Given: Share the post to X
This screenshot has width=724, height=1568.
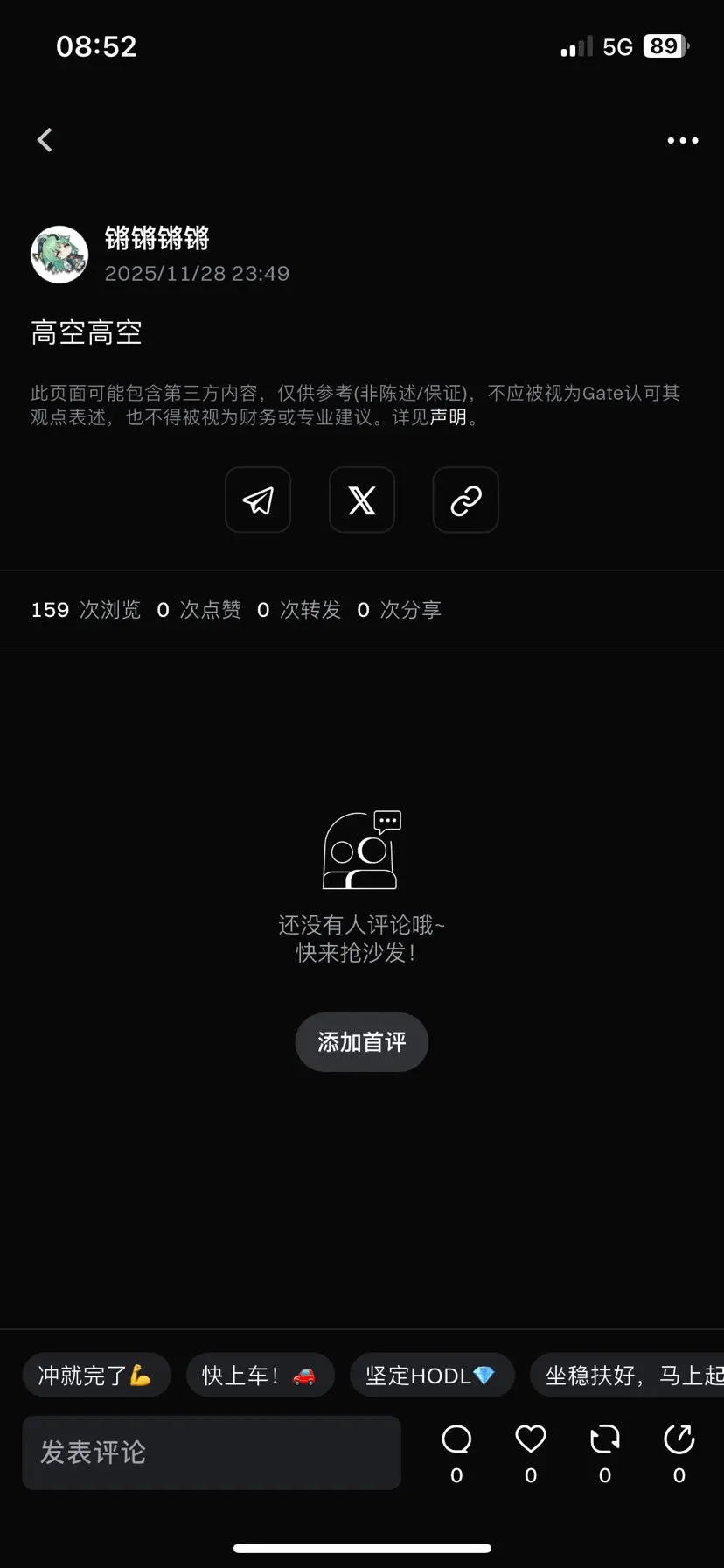Looking at the screenshot, I should point(361,500).
